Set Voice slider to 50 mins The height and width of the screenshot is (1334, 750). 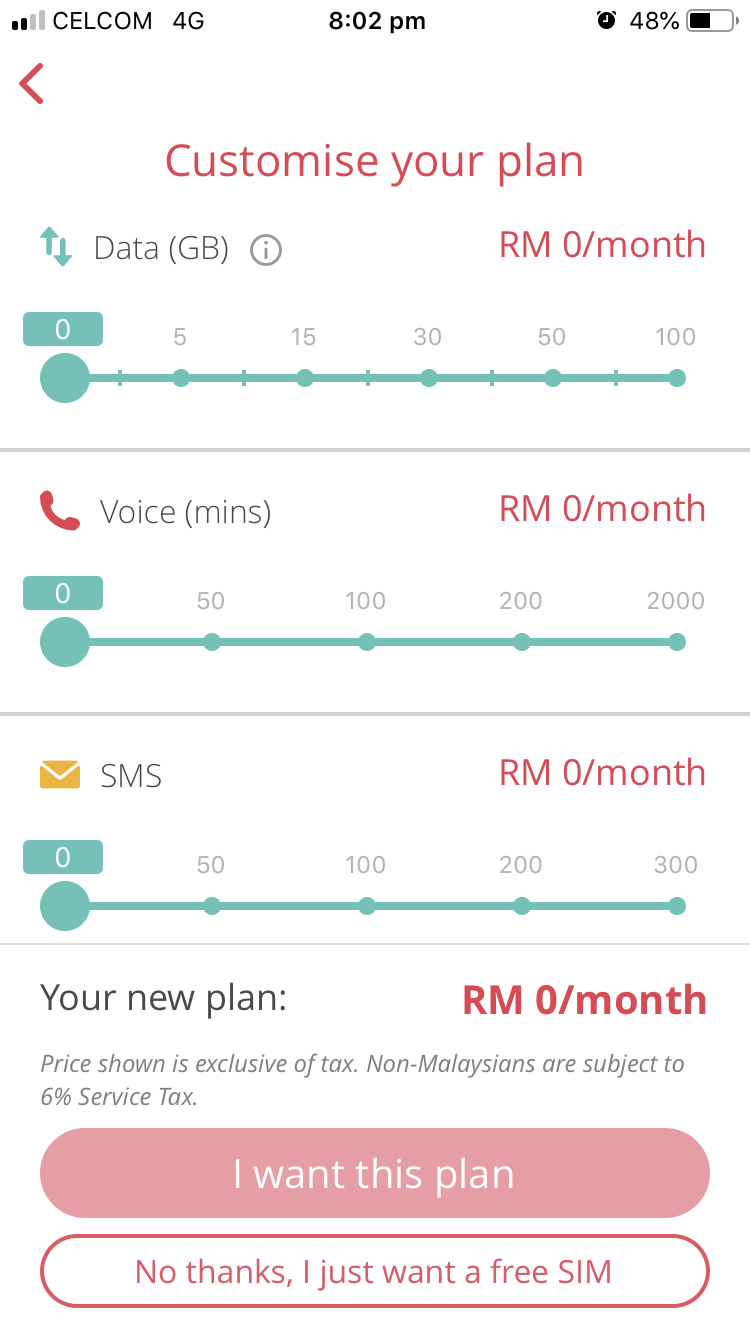pos(211,642)
